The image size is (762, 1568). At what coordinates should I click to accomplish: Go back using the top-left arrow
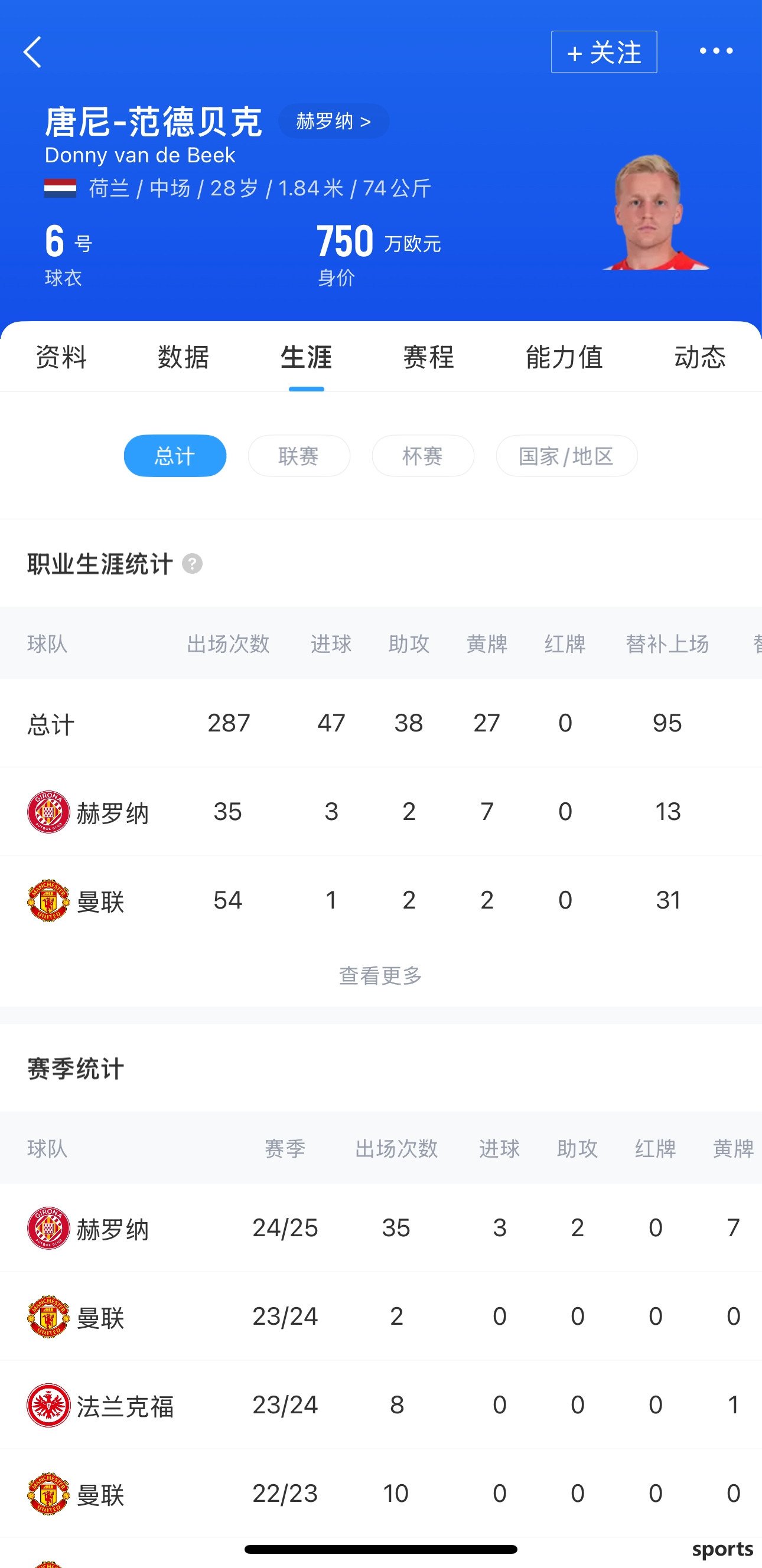click(x=32, y=52)
